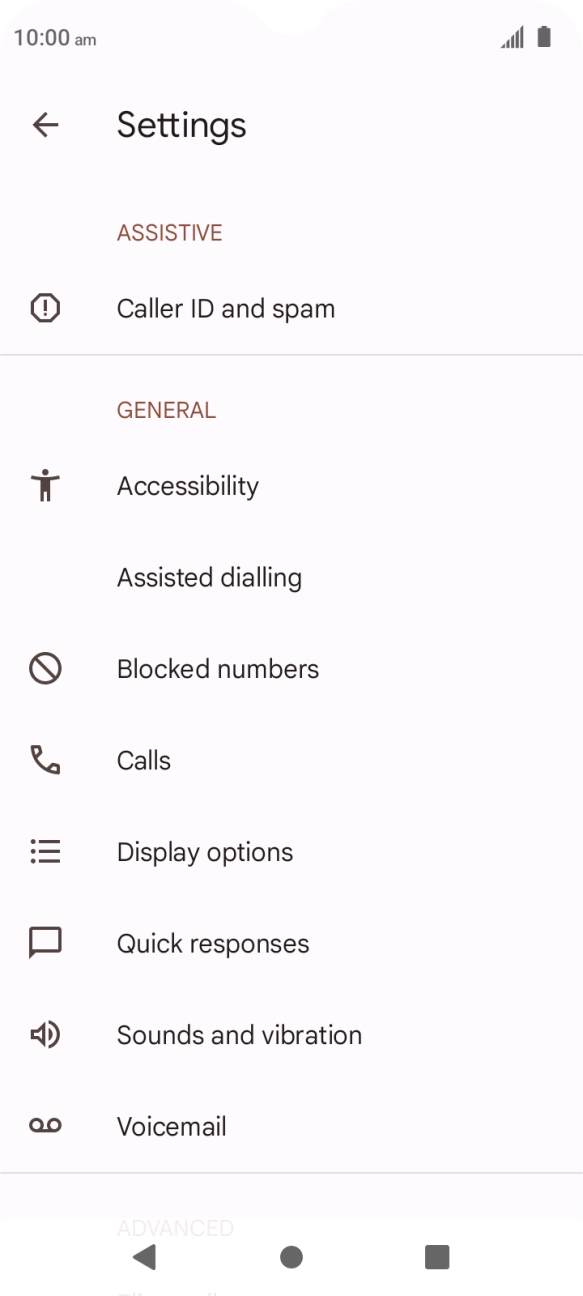View Blocked numbers
The width and height of the screenshot is (583, 1296).
pos(291,669)
